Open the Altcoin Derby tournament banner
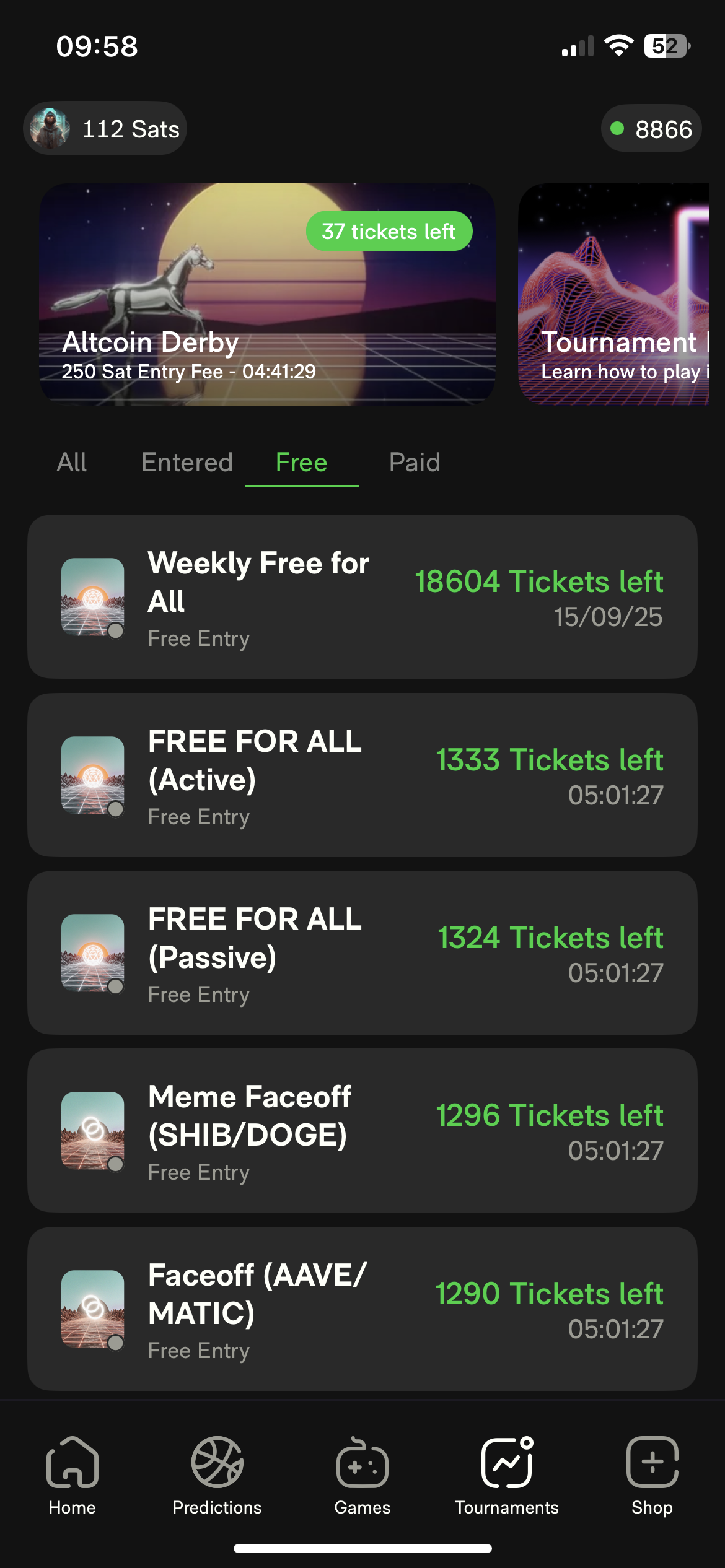 268,294
